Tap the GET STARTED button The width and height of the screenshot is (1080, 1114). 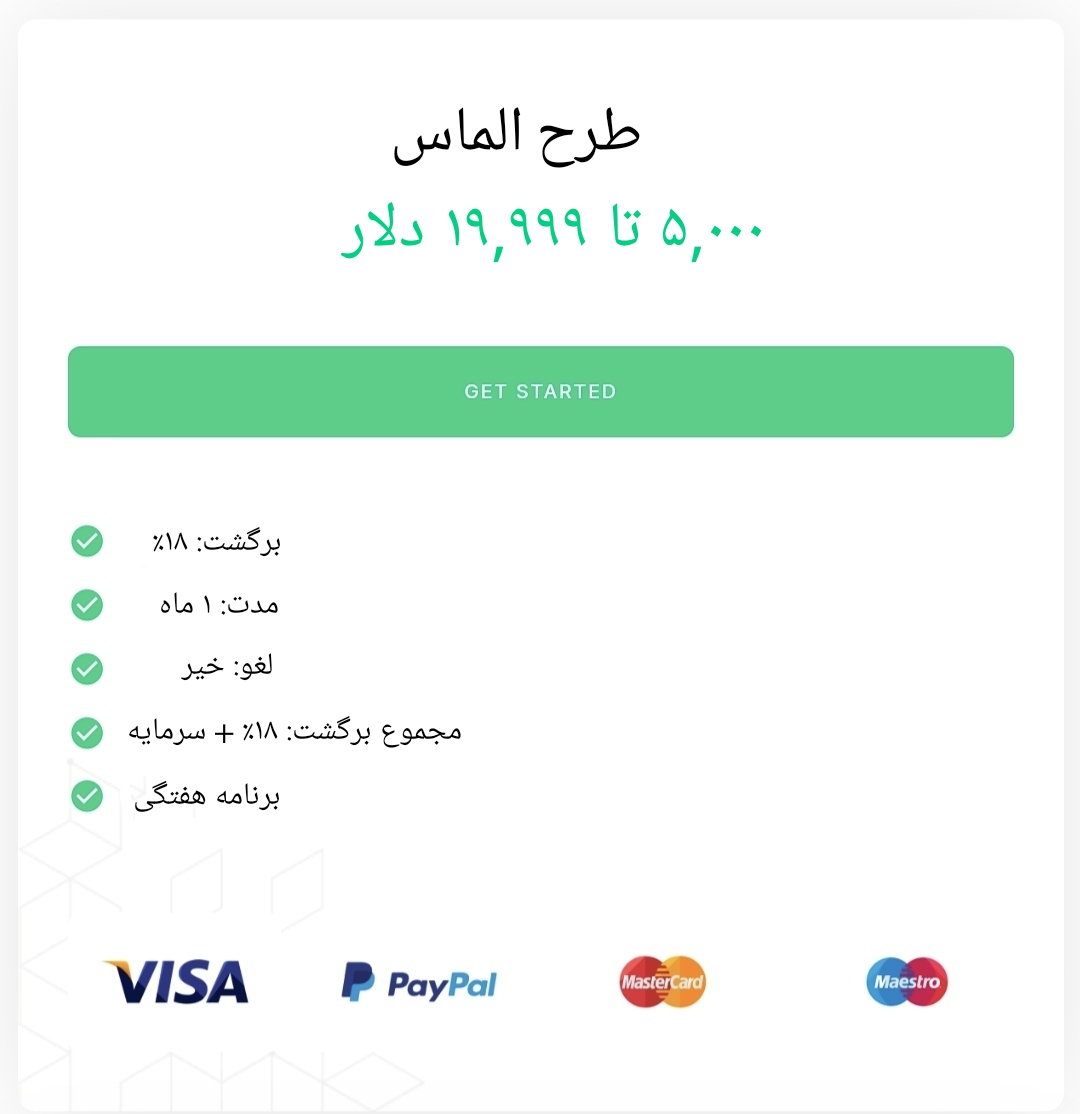click(x=540, y=391)
